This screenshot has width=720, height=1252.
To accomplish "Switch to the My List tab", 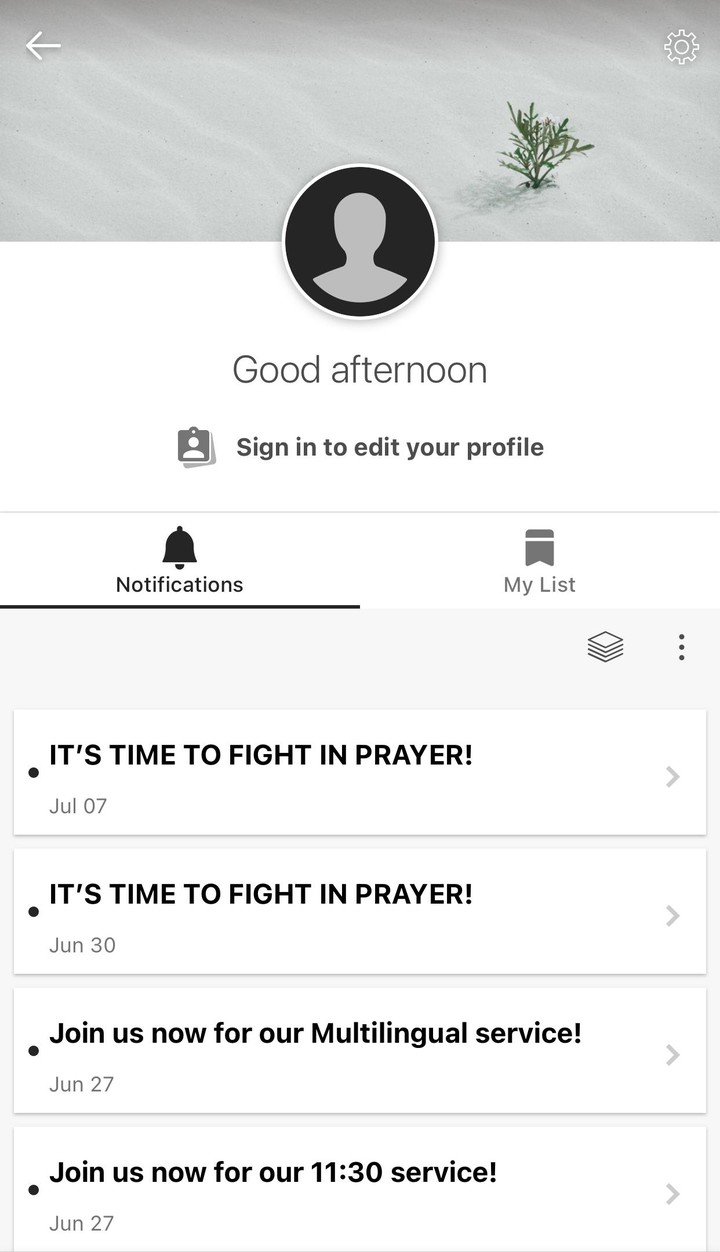I will (540, 562).
